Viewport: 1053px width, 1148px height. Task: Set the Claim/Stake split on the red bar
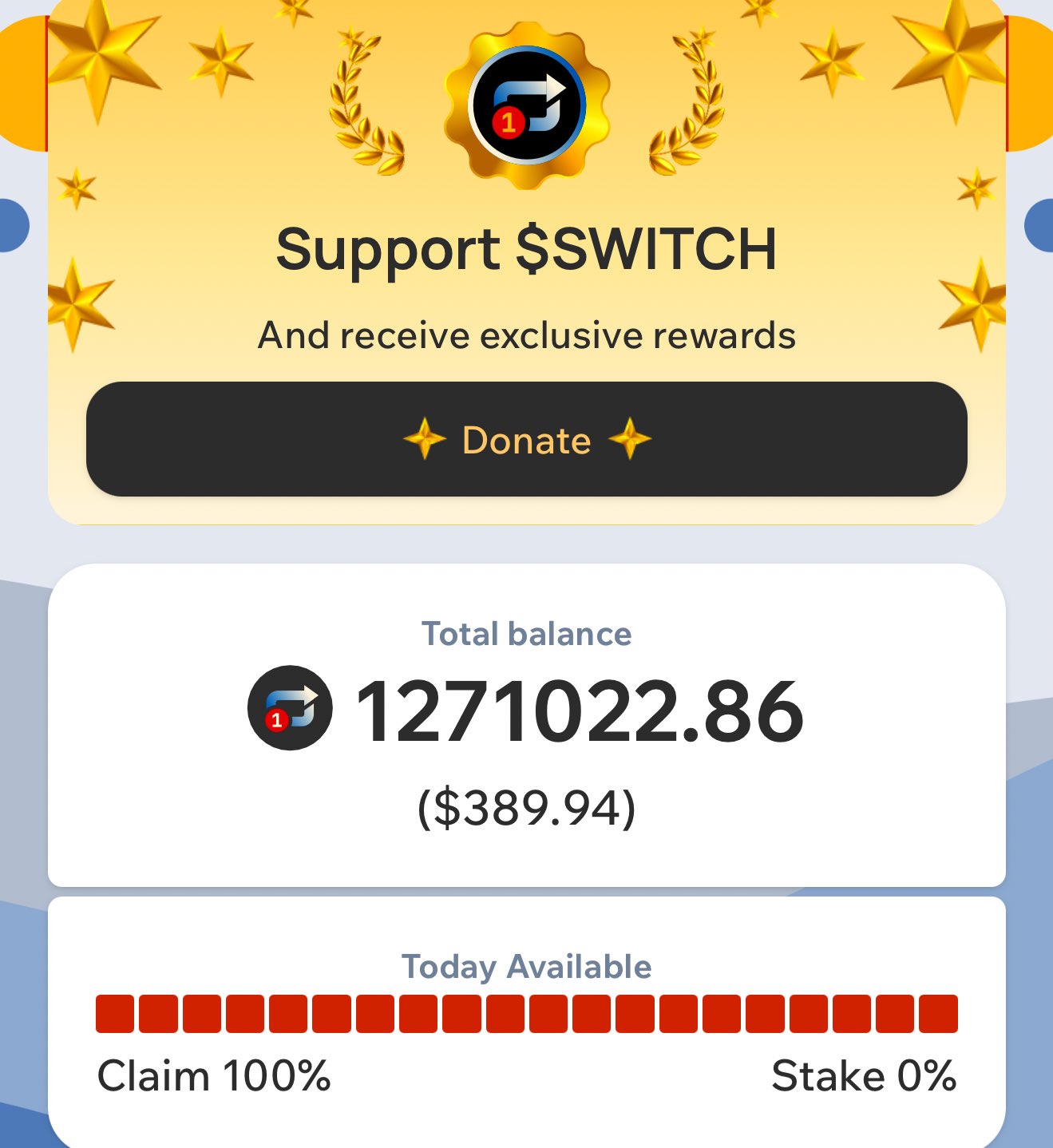pos(526,1014)
